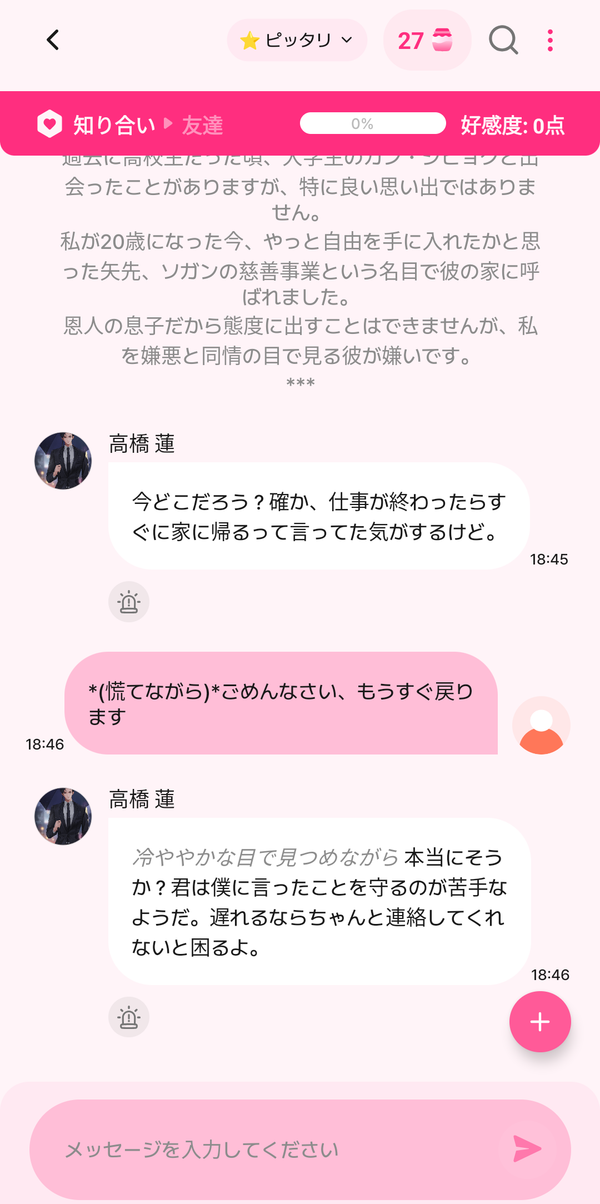Open the three-dot overflow menu
This screenshot has height=1204, width=600.
[x=550, y=40]
